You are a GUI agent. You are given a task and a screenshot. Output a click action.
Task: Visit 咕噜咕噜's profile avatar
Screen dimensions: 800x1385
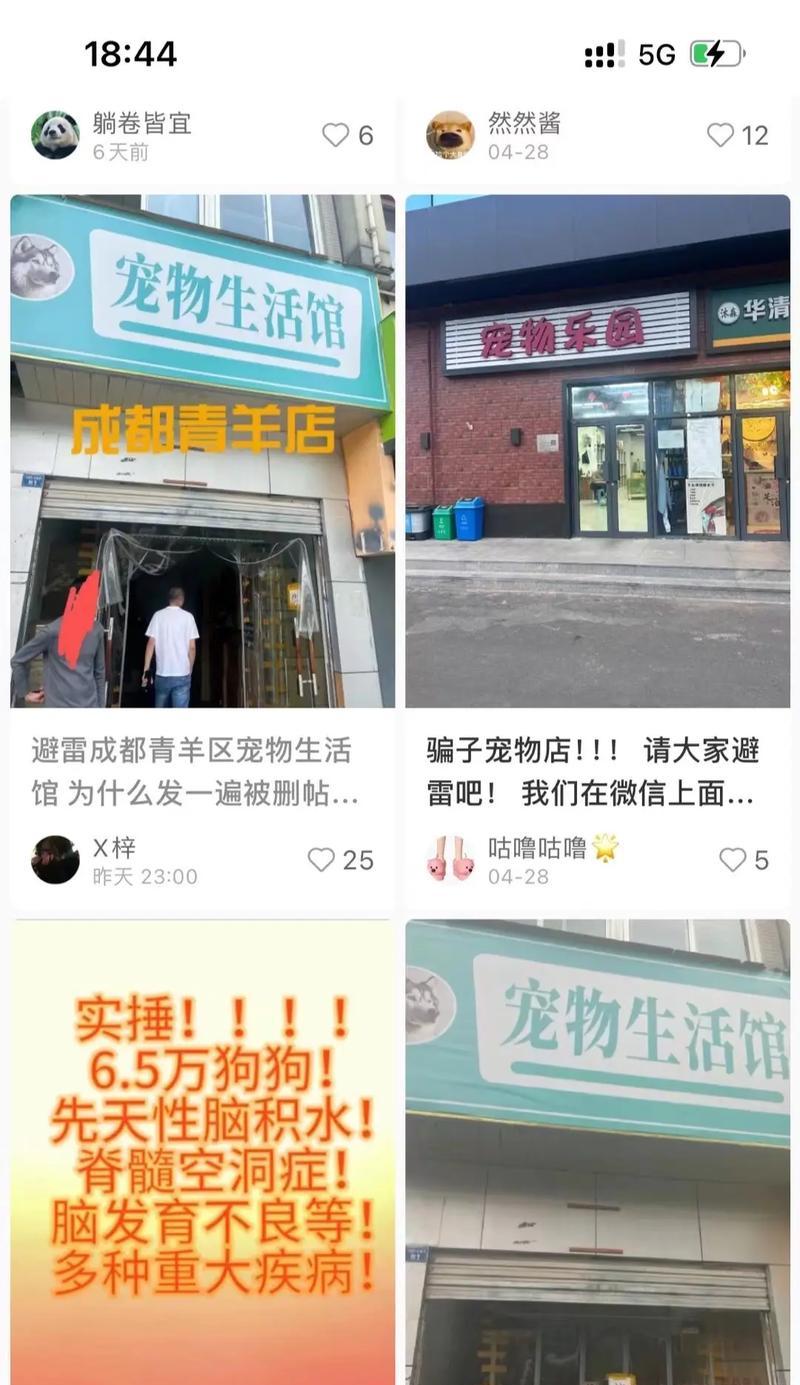(x=450, y=860)
